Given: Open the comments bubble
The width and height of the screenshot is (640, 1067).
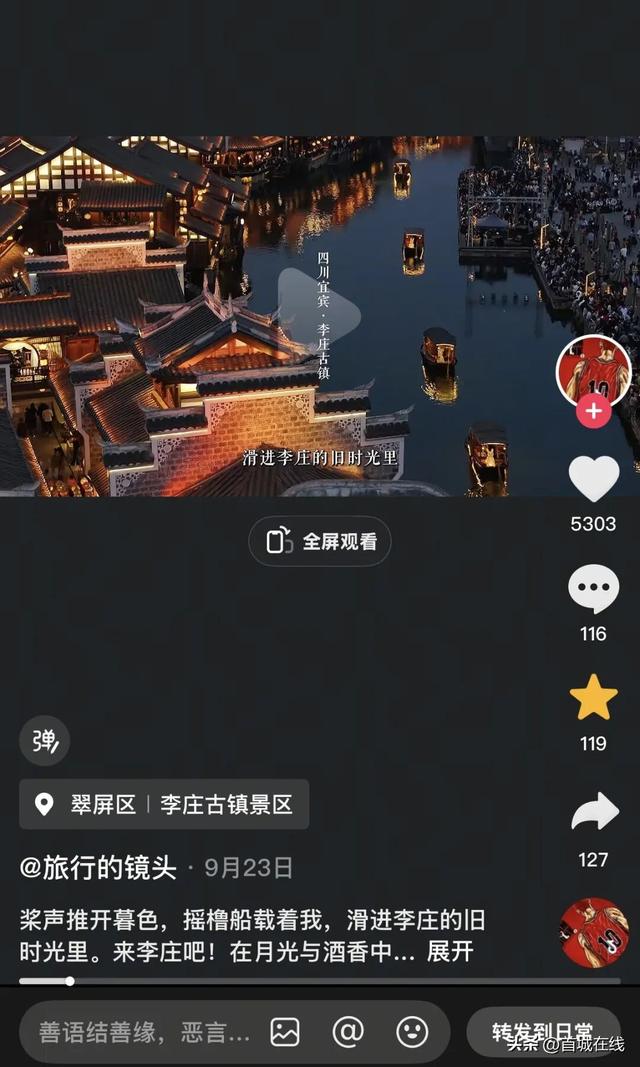Looking at the screenshot, I should click(x=593, y=589).
